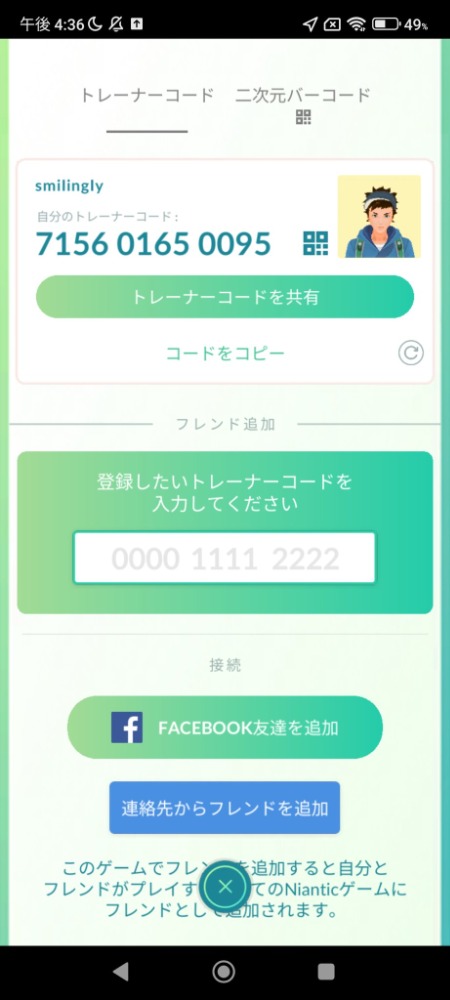Close the screen with the X button
Screen dimensions: 450x1000
pyautogui.click(x=225, y=886)
